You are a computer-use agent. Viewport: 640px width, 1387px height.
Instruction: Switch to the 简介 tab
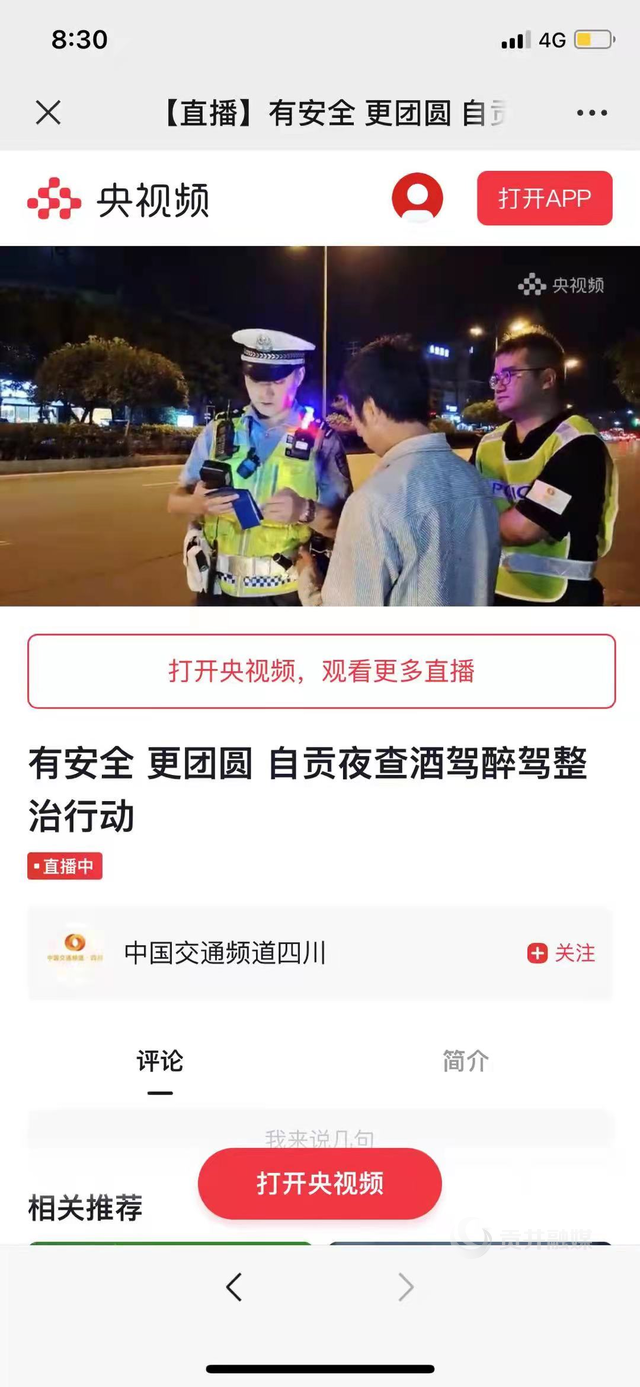click(x=465, y=1061)
